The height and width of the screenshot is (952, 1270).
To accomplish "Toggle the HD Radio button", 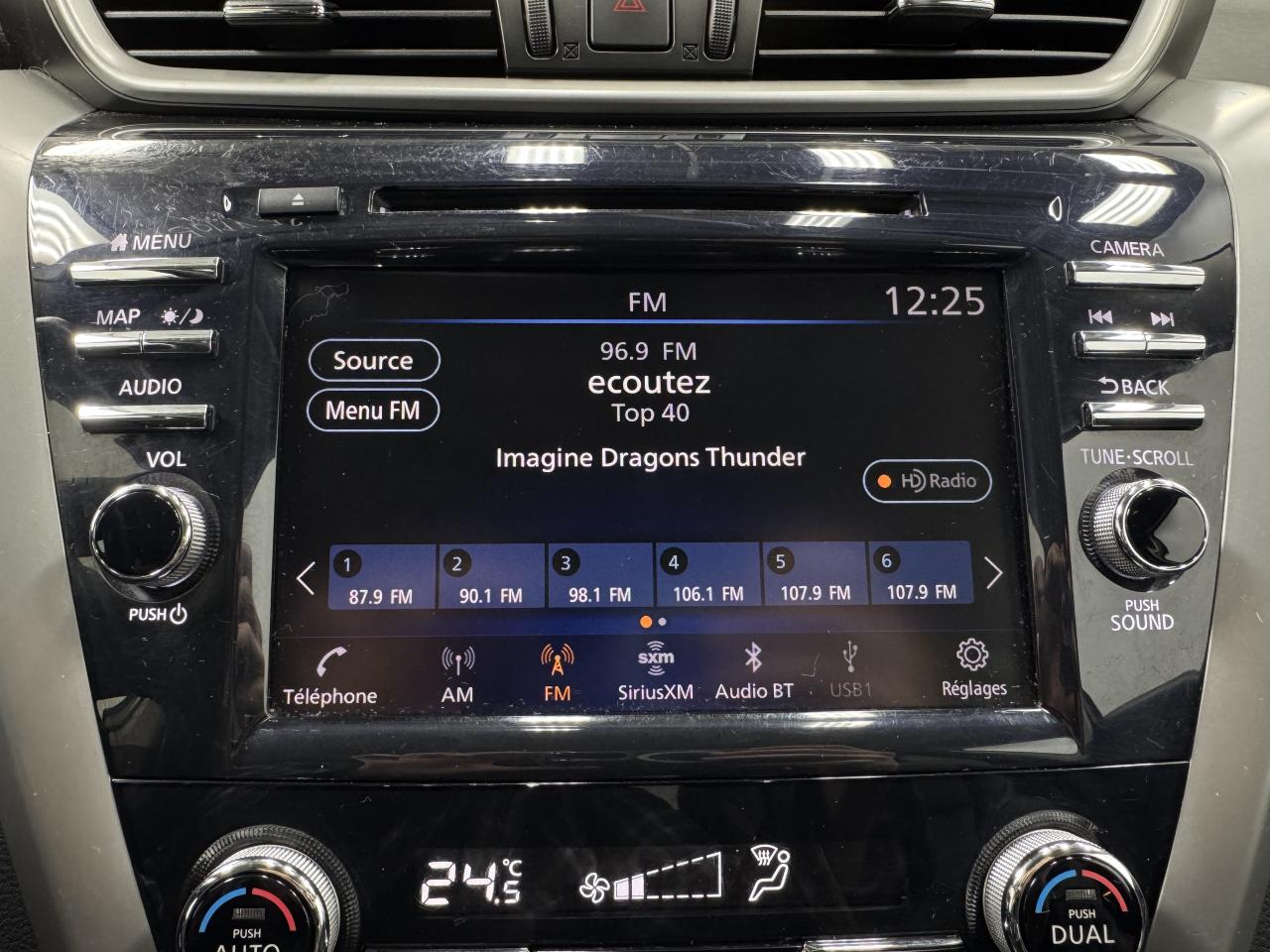I will coord(927,481).
